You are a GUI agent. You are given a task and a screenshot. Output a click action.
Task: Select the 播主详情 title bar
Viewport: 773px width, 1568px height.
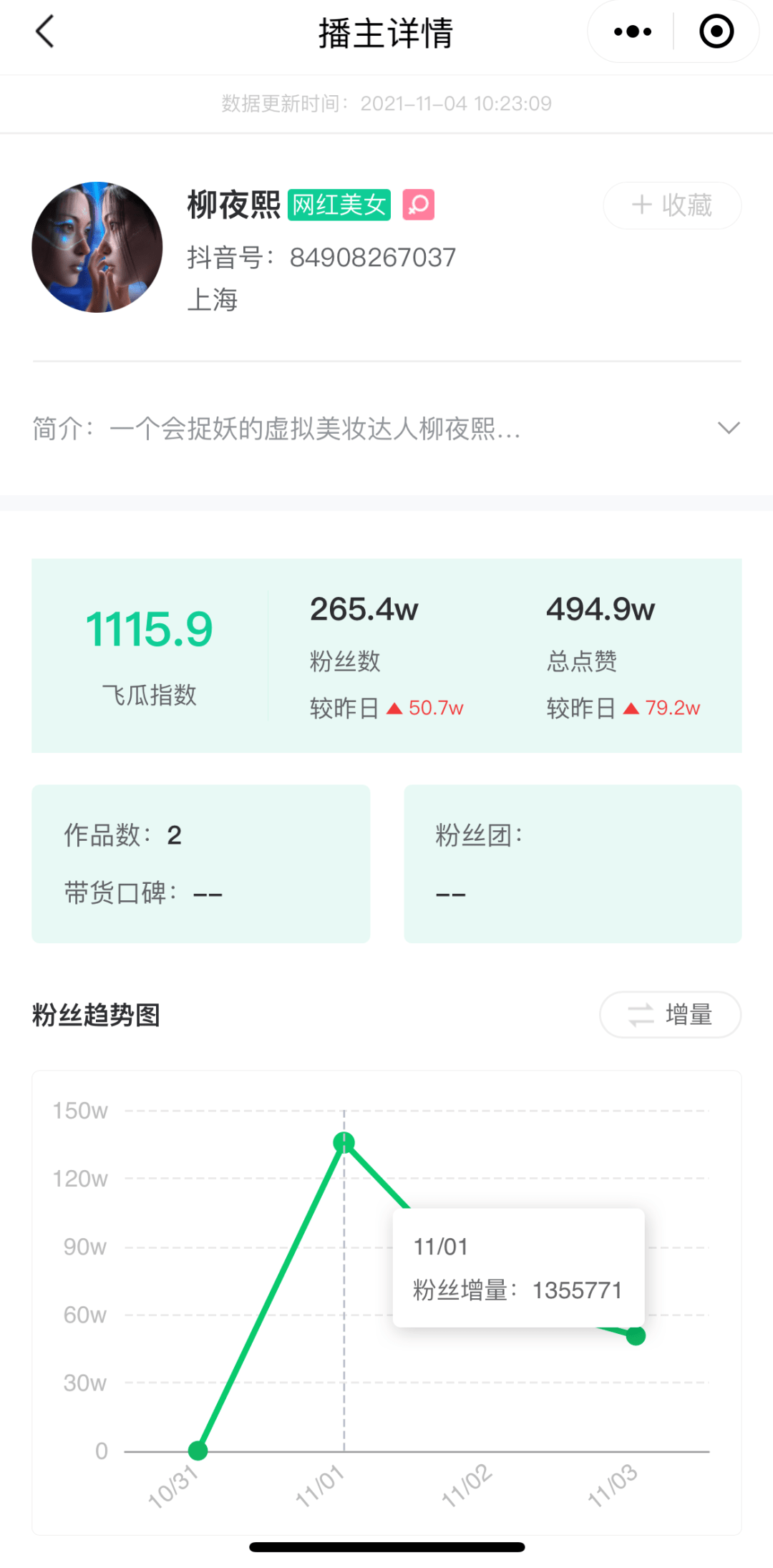[x=386, y=31]
